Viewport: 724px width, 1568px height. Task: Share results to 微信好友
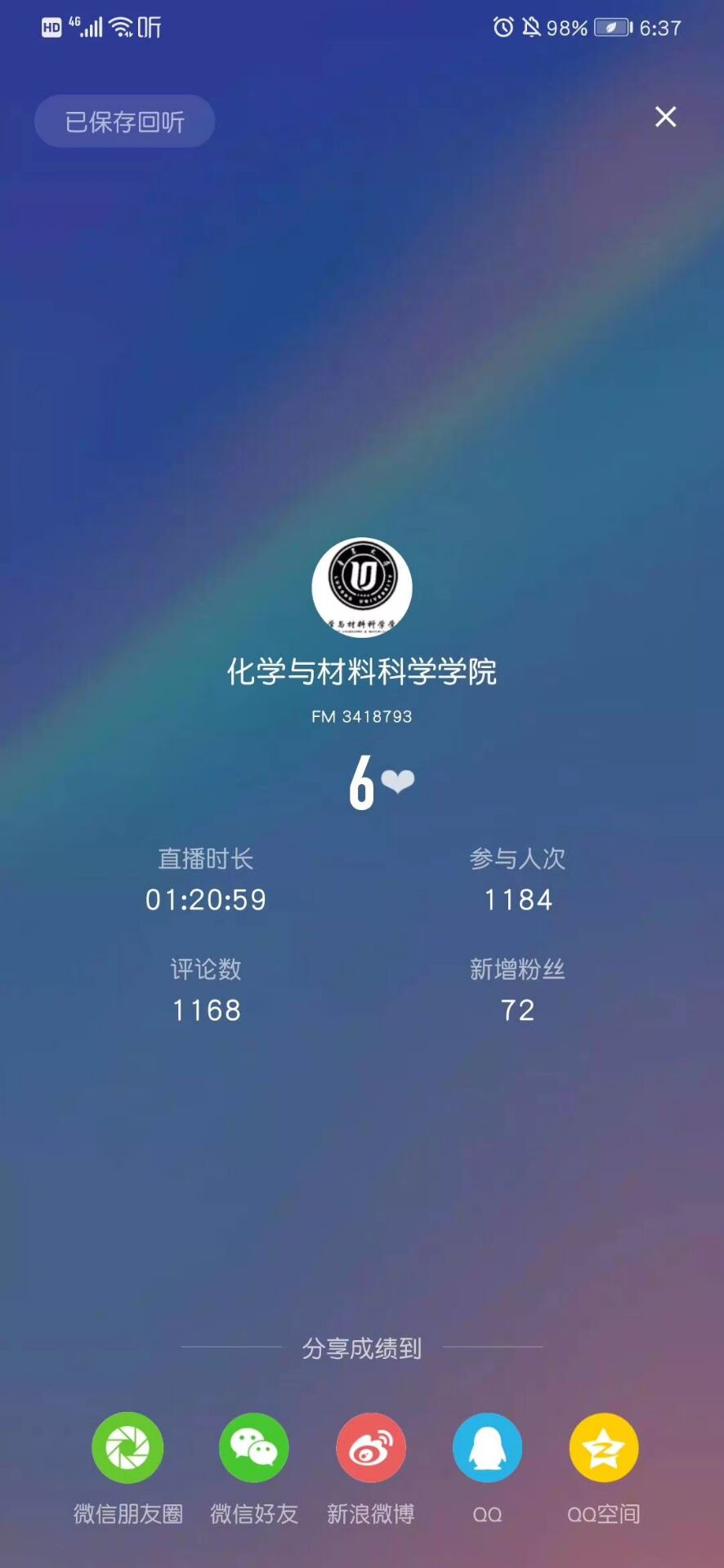(x=253, y=1448)
